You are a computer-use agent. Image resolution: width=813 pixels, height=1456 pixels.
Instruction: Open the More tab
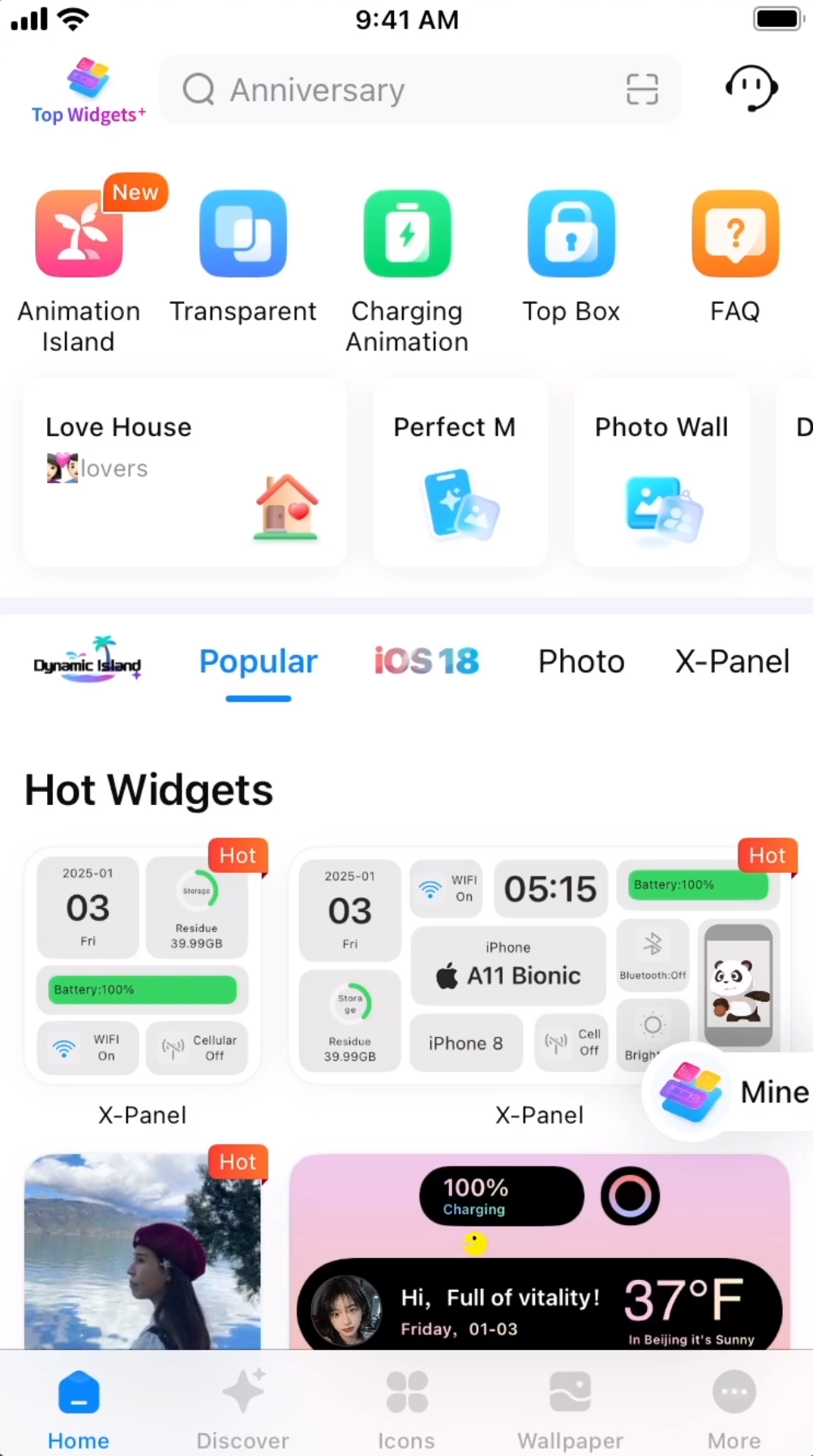coord(734,1409)
